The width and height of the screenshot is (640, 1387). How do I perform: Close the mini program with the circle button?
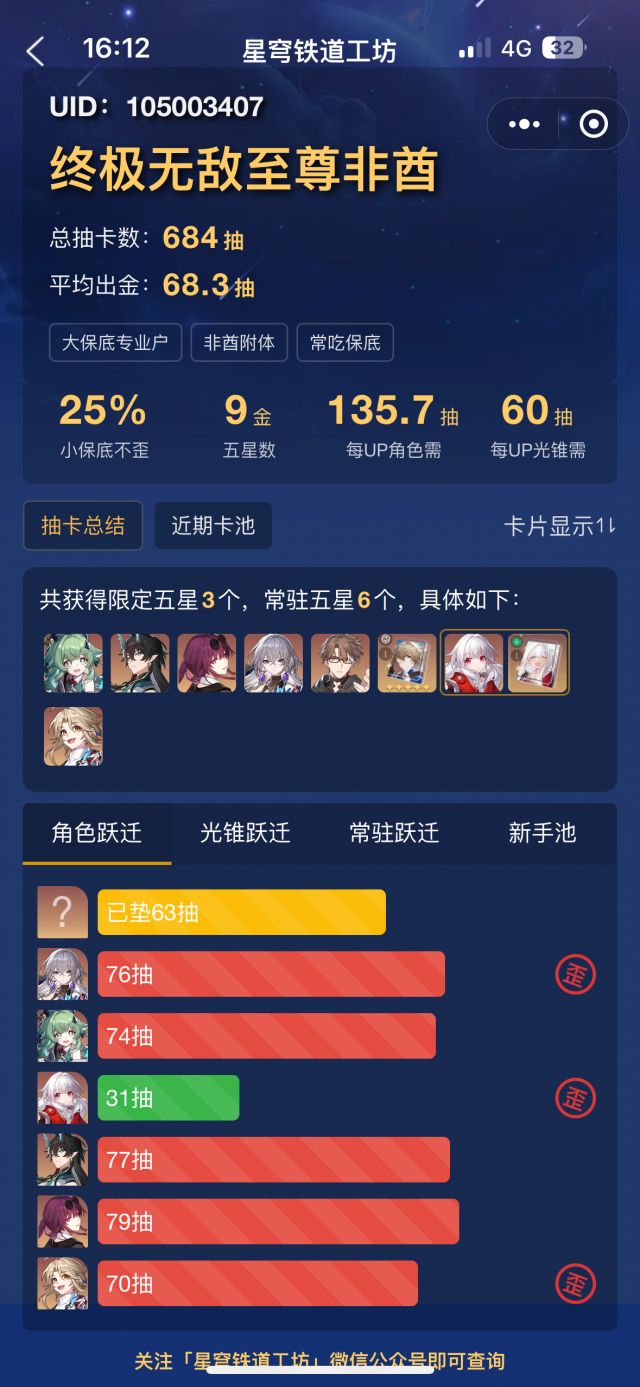(x=593, y=124)
